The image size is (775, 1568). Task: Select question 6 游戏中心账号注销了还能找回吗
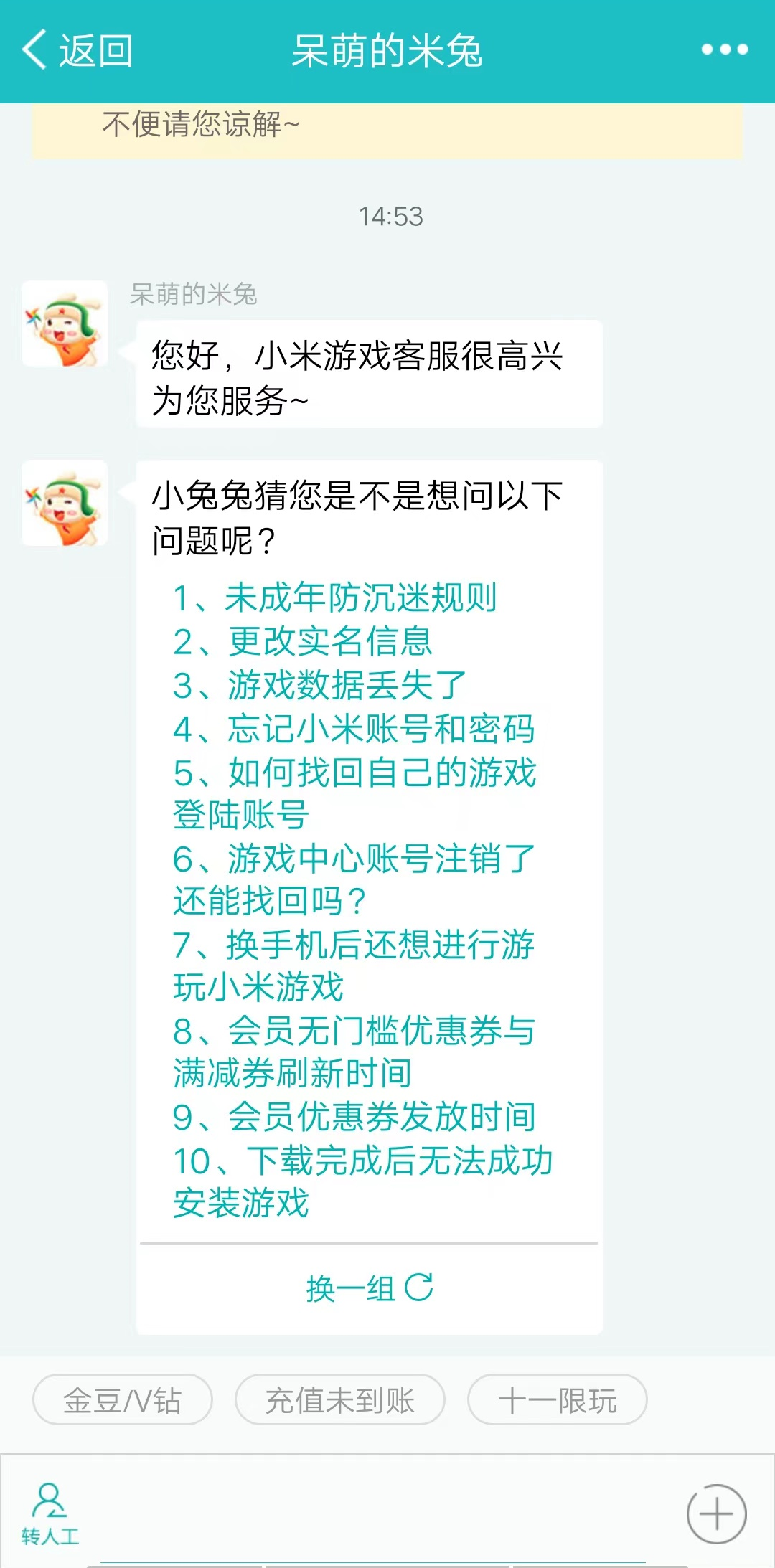point(354,879)
